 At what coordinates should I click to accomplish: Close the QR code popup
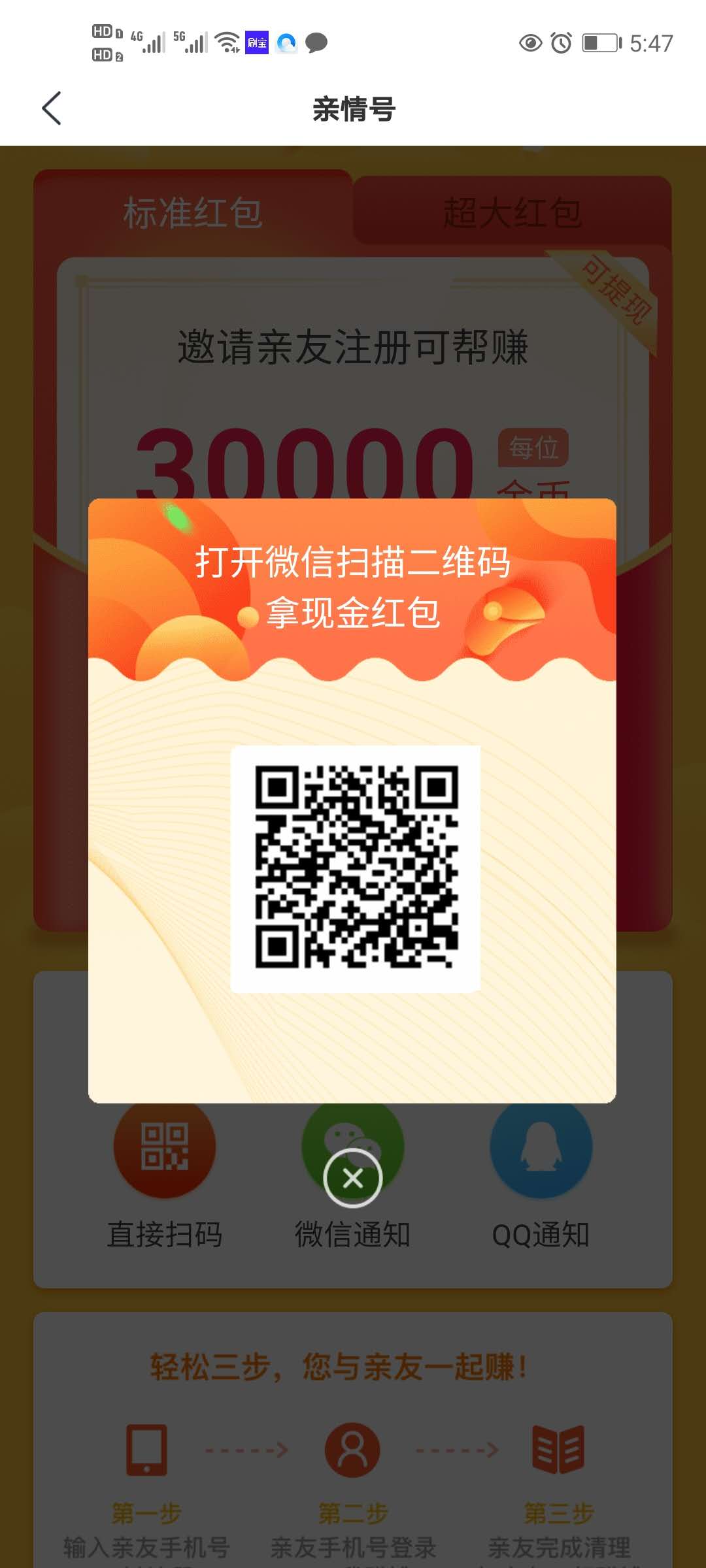pyautogui.click(x=353, y=1179)
